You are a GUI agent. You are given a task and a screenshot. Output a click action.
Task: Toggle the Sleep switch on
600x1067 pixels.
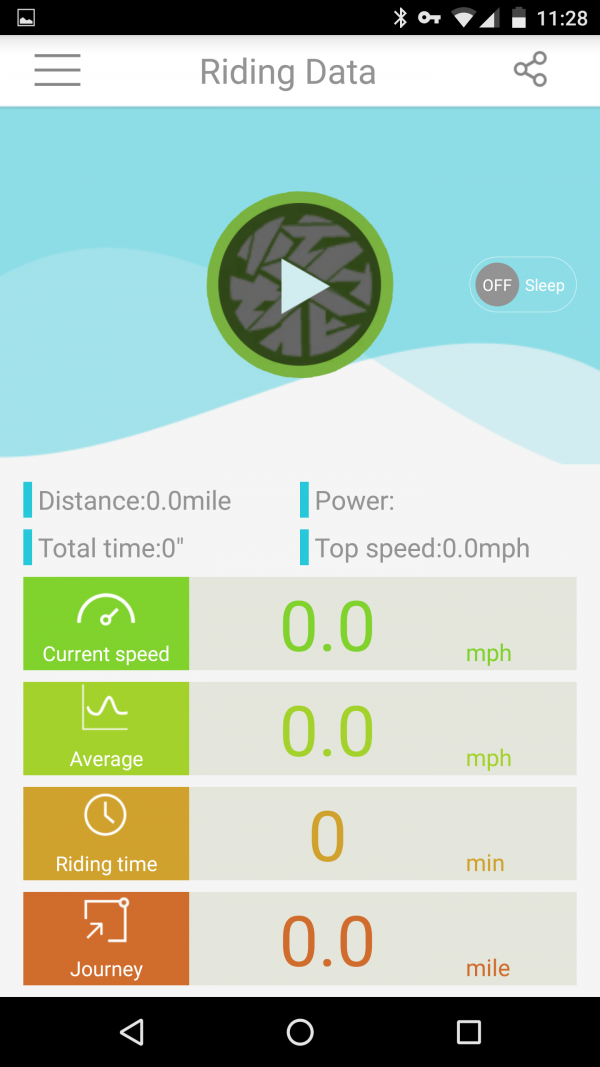[x=522, y=285]
